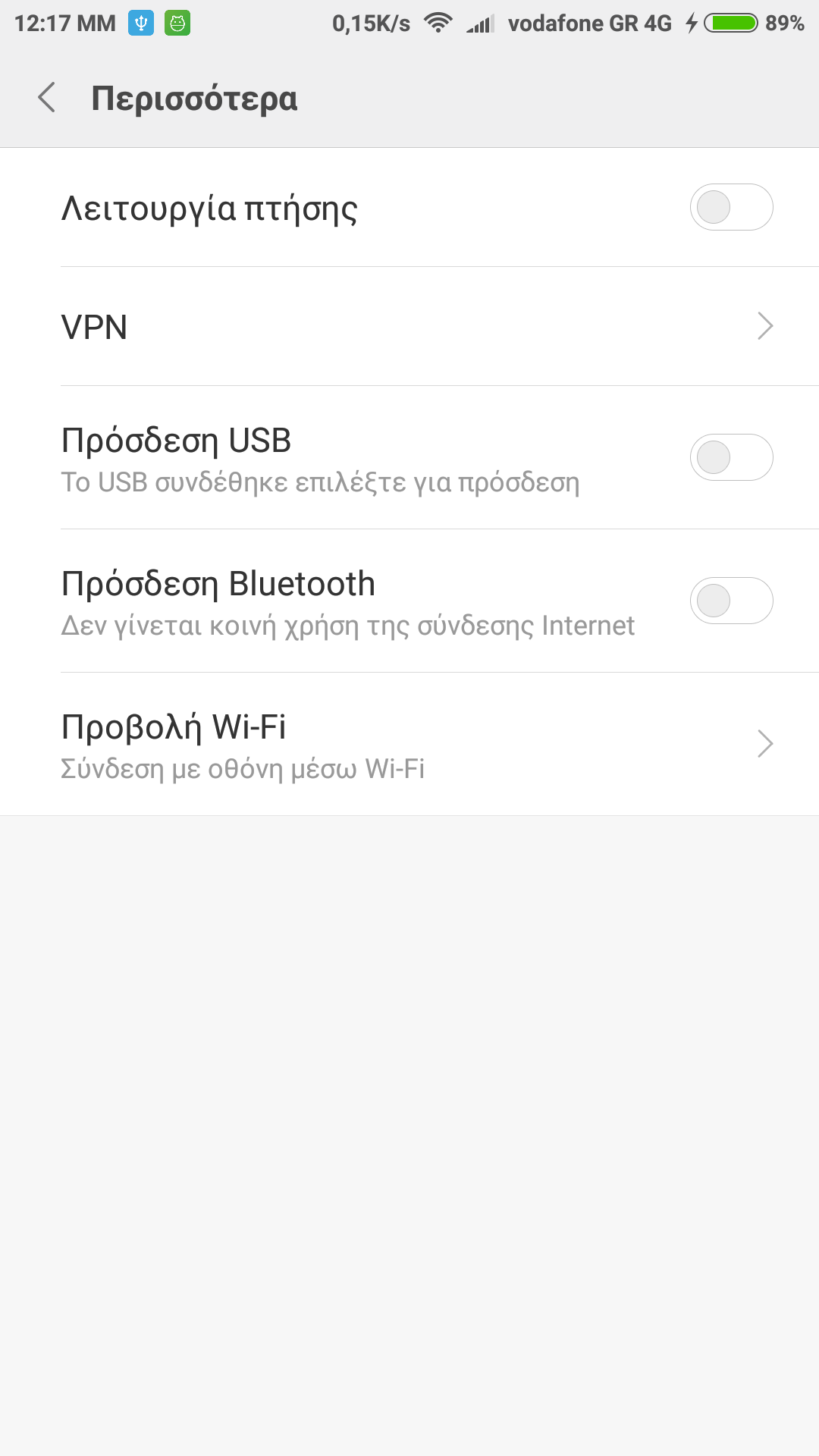Turn on Πρόσδεση USB tethering
The height and width of the screenshot is (1456, 819).
(x=730, y=457)
